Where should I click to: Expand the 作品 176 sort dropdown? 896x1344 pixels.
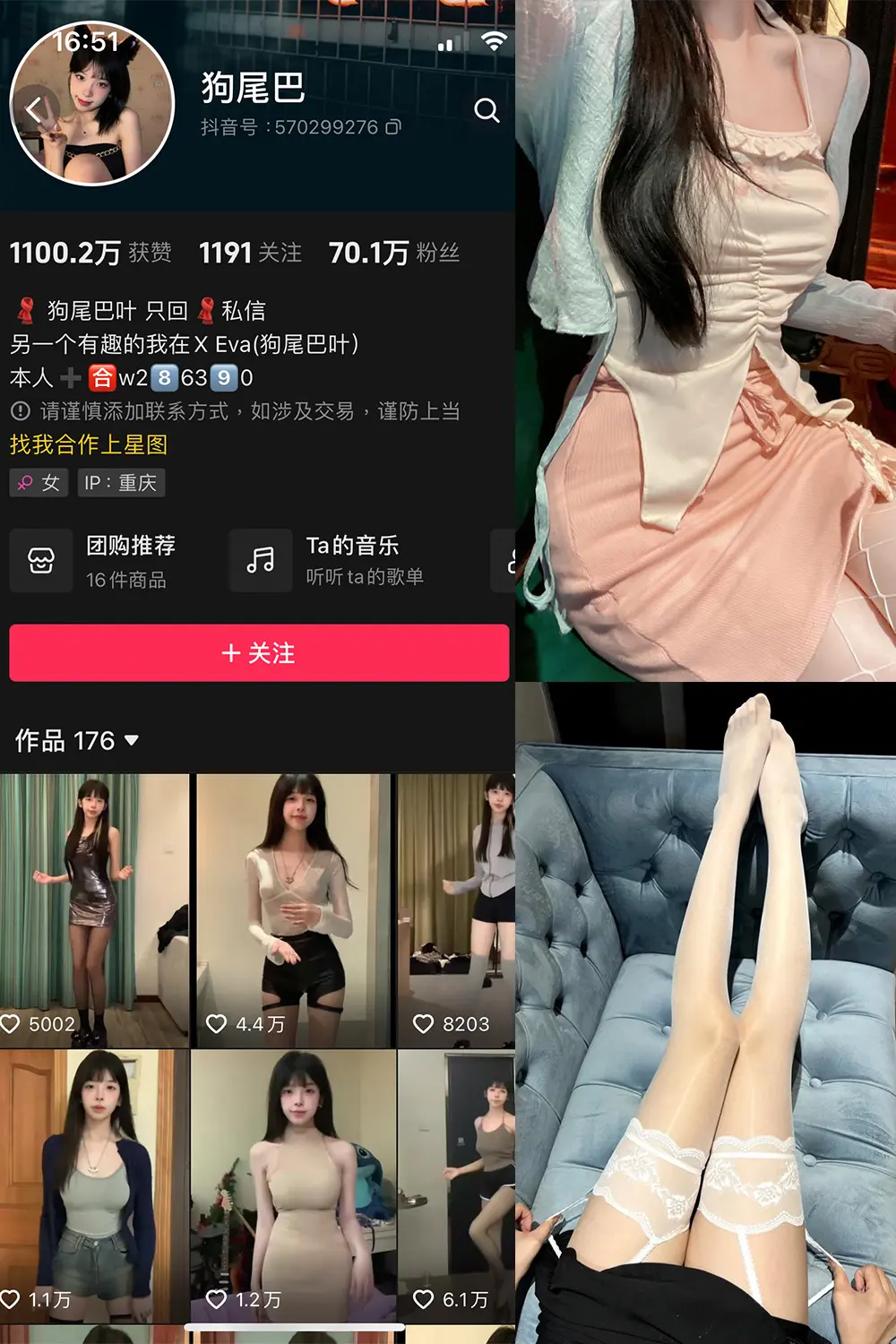click(x=130, y=742)
